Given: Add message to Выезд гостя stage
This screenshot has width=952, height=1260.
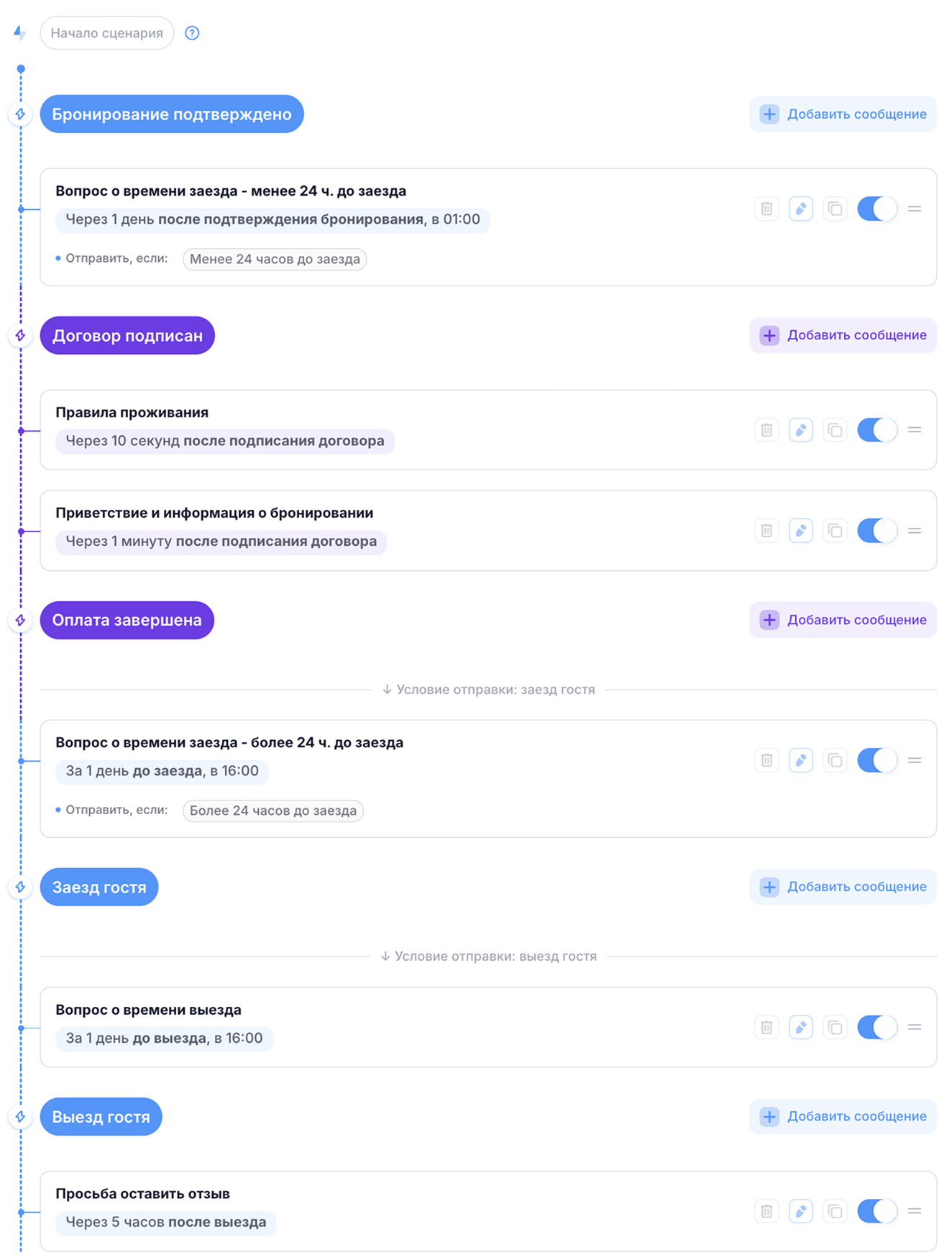Looking at the screenshot, I should point(843,1116).
